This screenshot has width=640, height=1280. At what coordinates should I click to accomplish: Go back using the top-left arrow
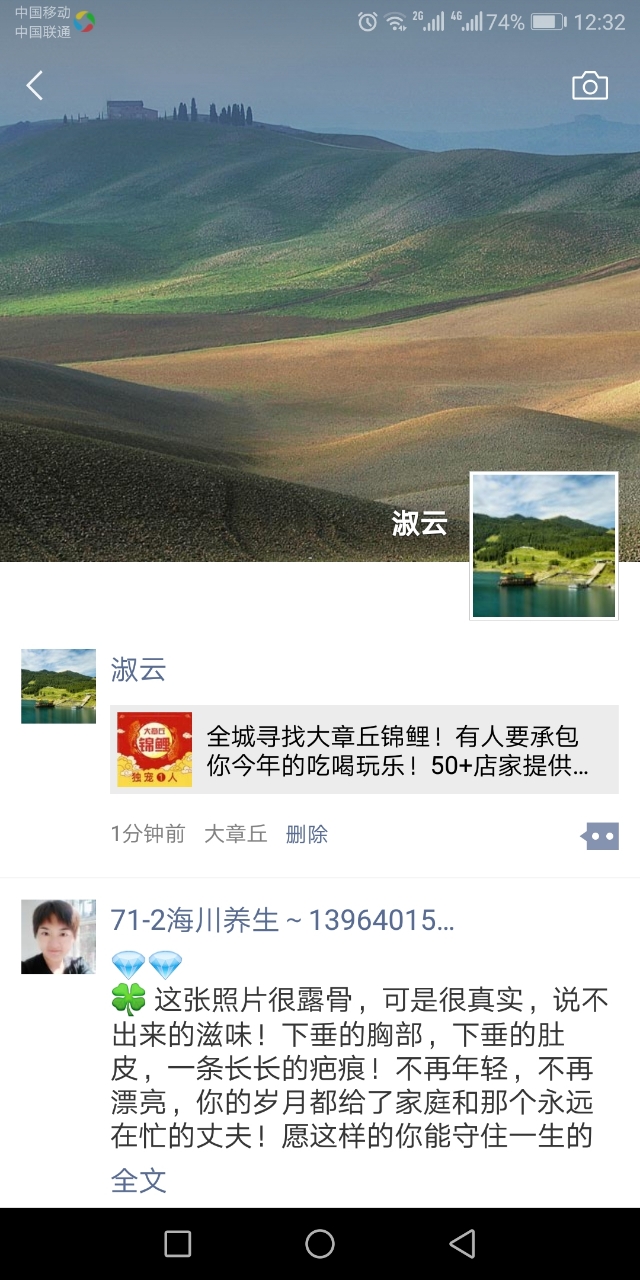35,86
